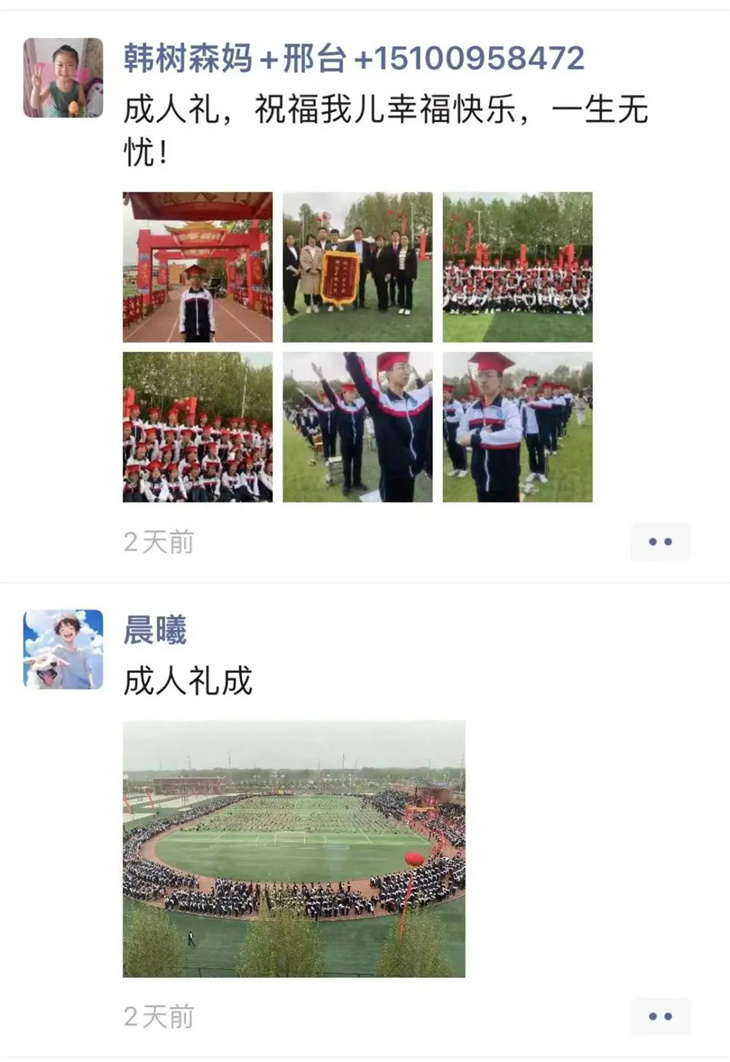Open like/comment menu on 晨曦's post
This screenshot has width=730, height=1062.
coord(660,1016)
